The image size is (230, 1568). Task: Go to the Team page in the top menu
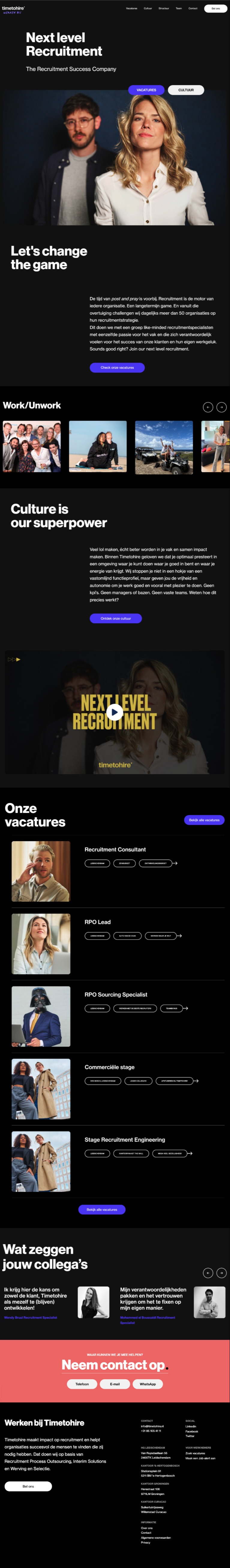point(178,8)
